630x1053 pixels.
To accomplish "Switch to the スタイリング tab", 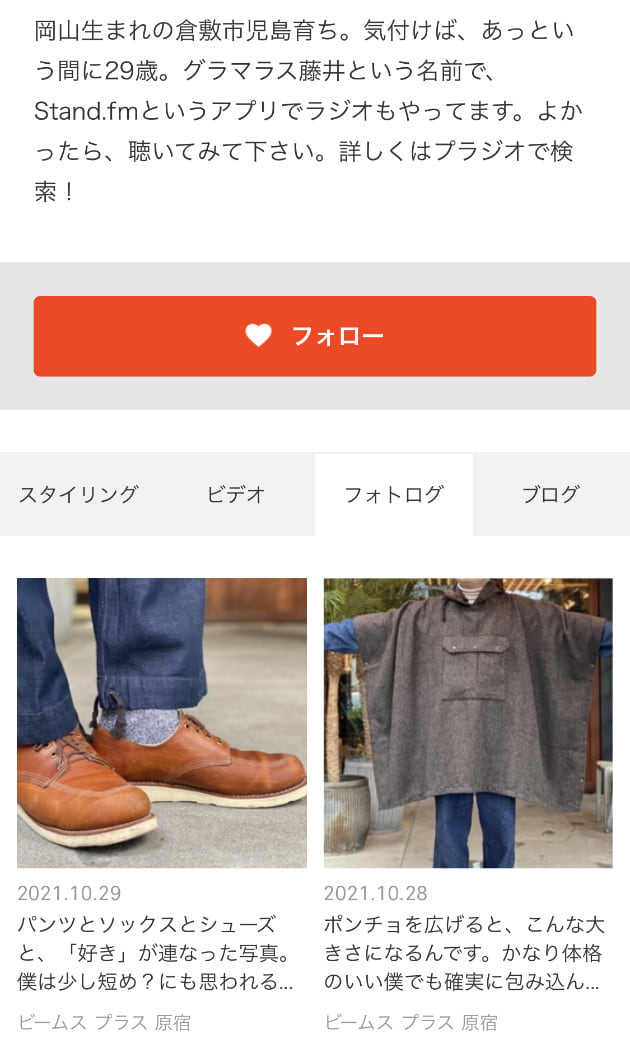I will [x=78, y=494].
